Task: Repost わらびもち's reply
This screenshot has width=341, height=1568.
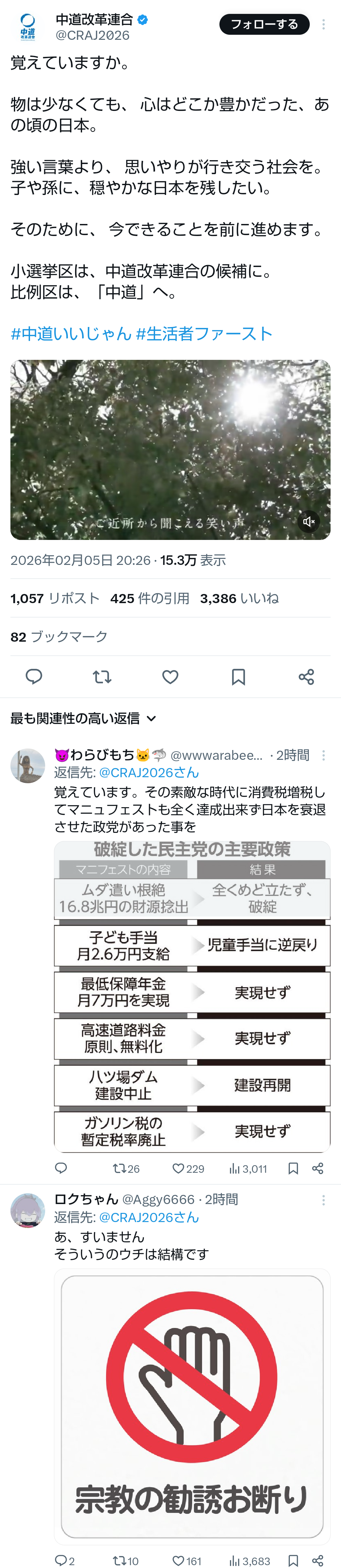Action: (120, 1168)
